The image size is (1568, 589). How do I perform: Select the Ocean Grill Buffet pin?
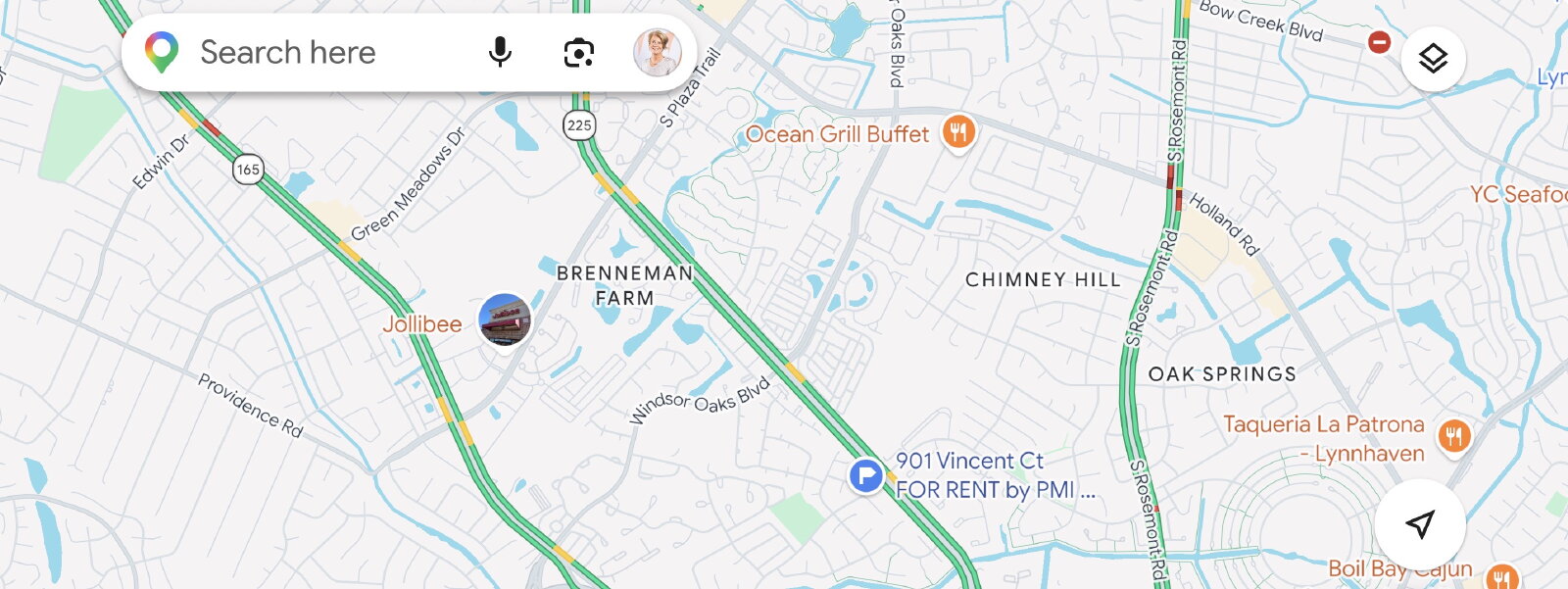tap(958, 132)
